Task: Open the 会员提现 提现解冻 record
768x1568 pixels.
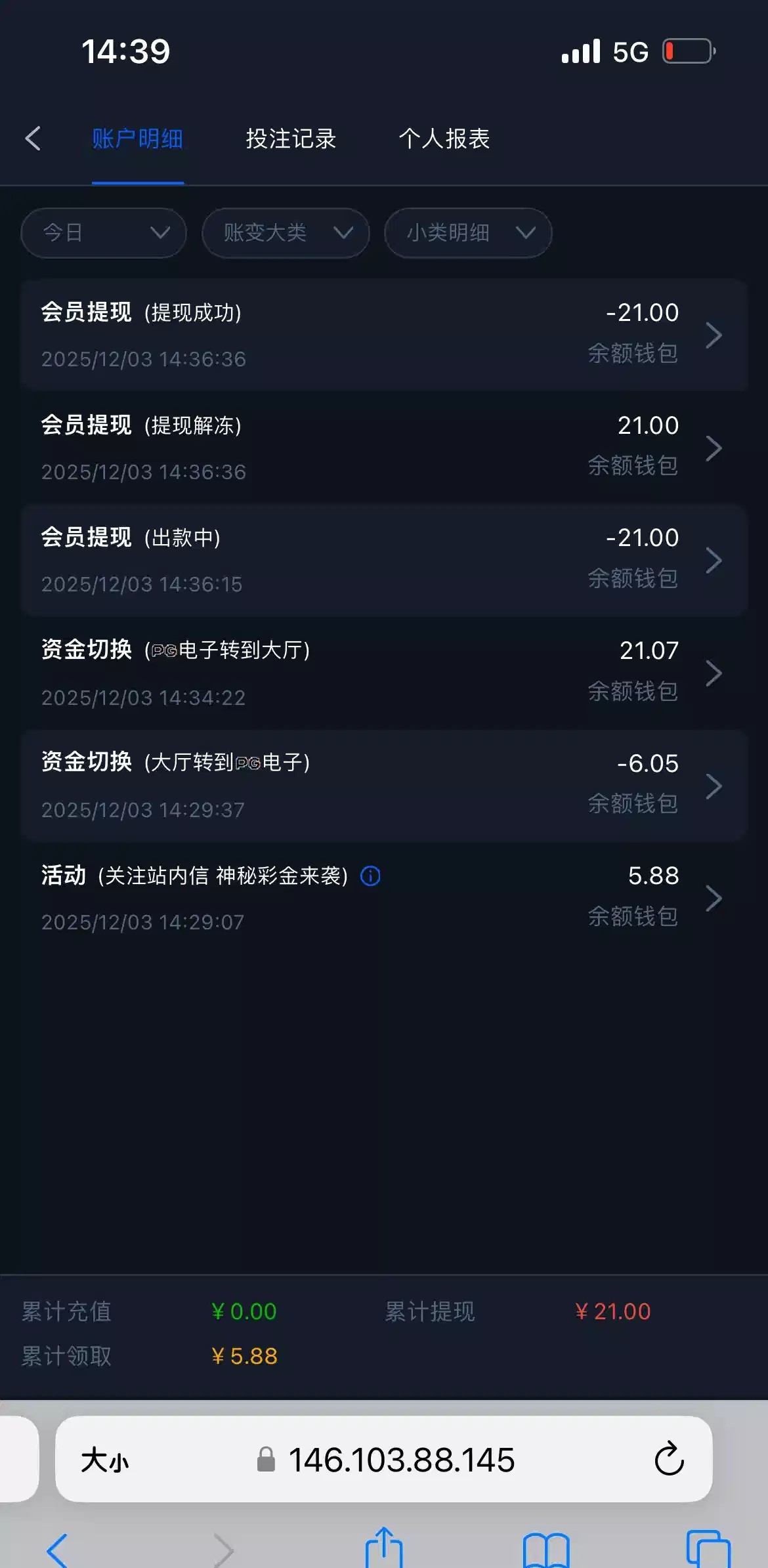Action: [384, 448]
